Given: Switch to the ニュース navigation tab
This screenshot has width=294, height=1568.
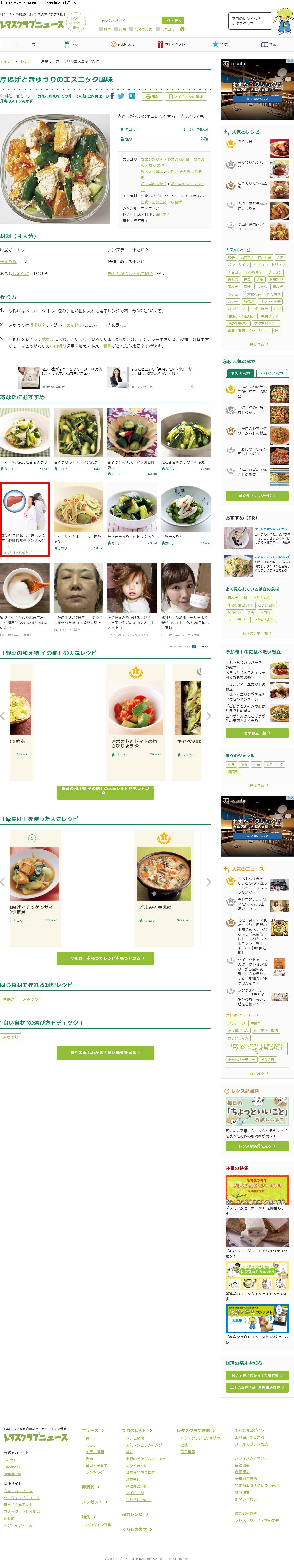Looking at the screenshot, I should coord(24,44).
